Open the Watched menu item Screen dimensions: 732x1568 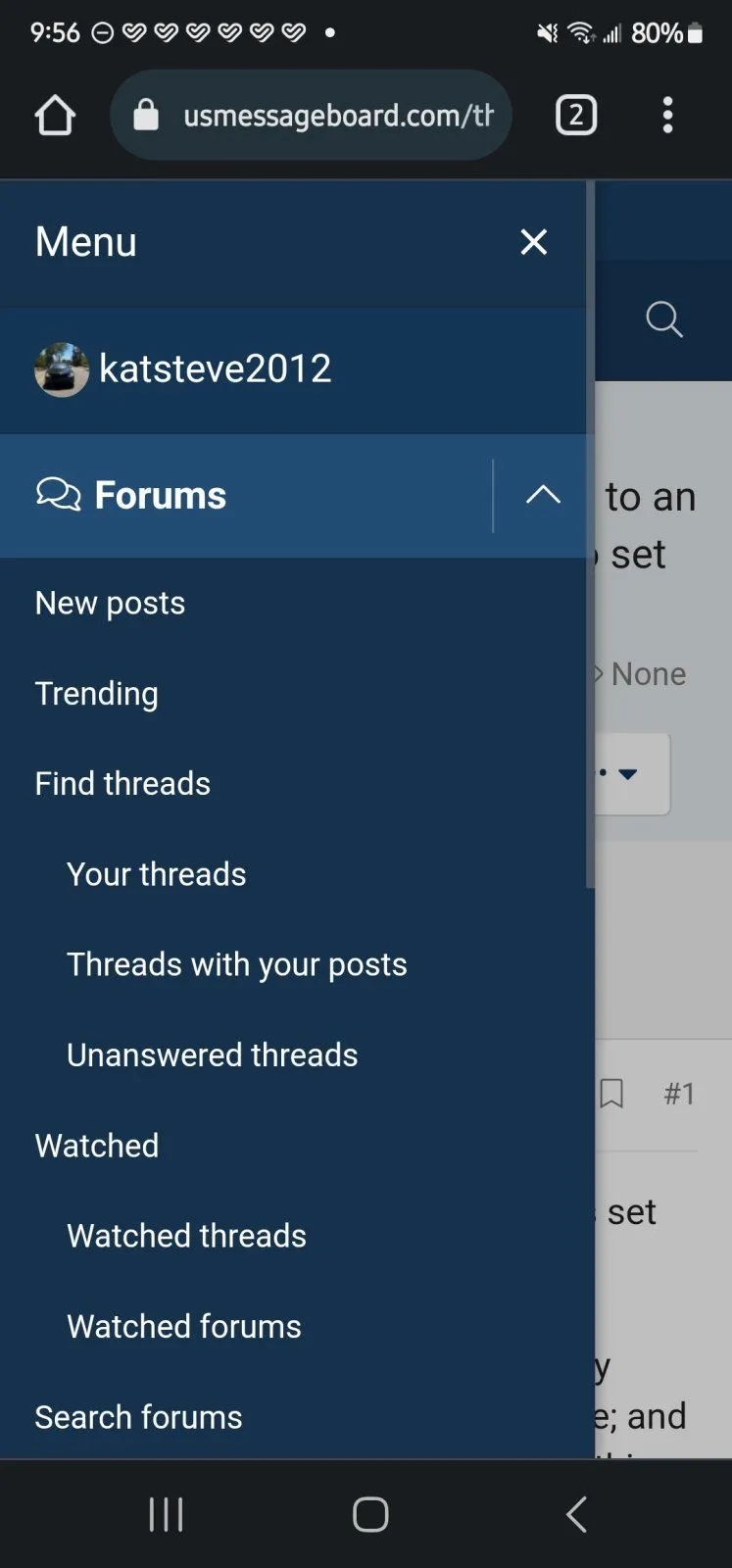(96, 1145)
